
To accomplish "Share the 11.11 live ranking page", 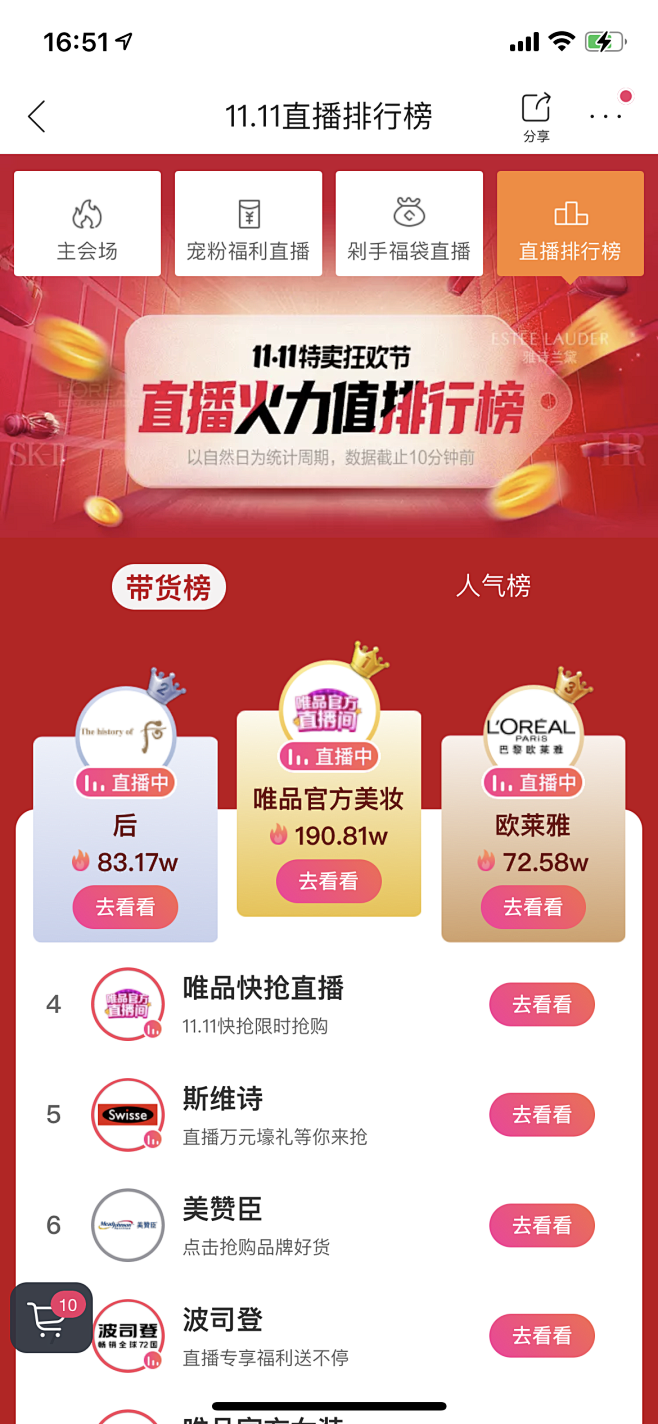I will (537, 117).
